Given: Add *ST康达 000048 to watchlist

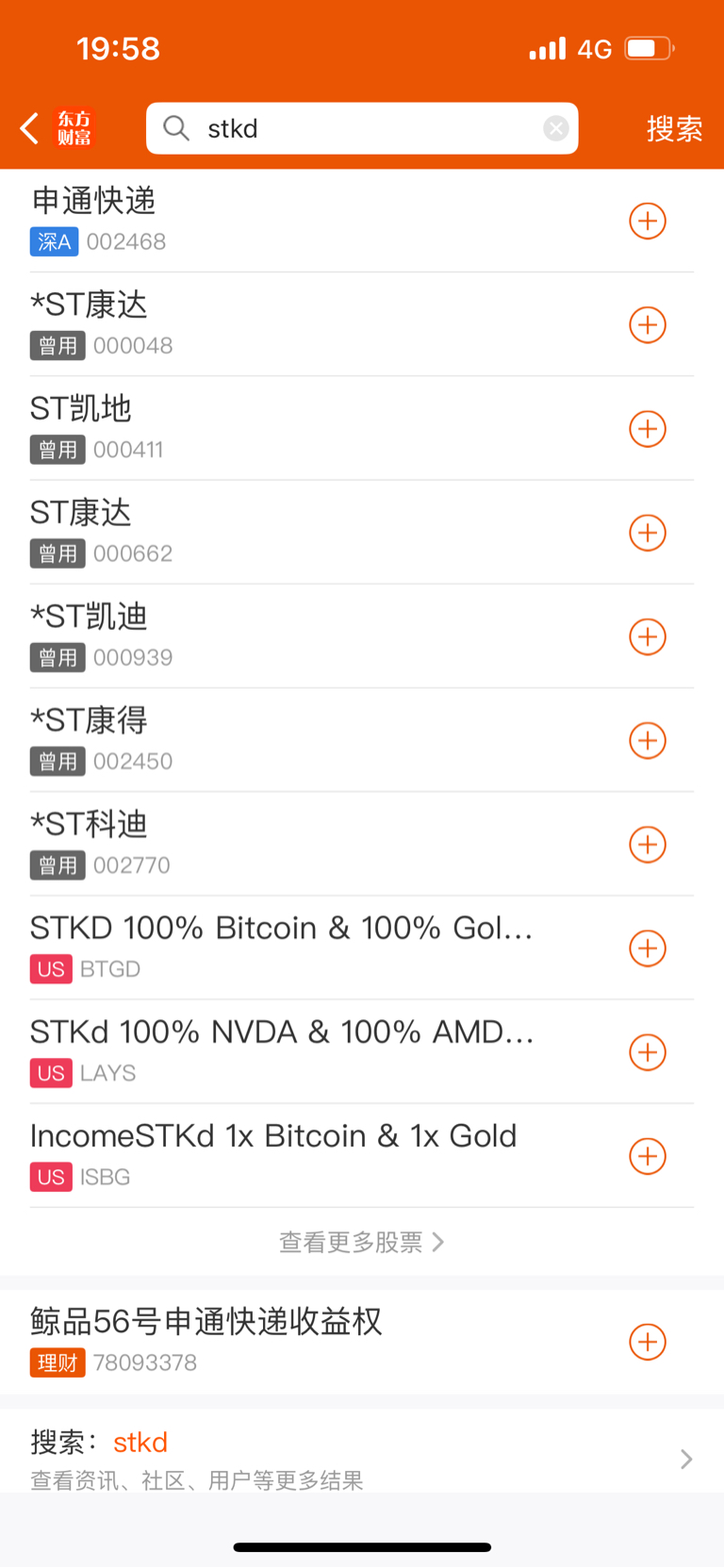Looking at the screenshot, I should [x=648, y=325].
